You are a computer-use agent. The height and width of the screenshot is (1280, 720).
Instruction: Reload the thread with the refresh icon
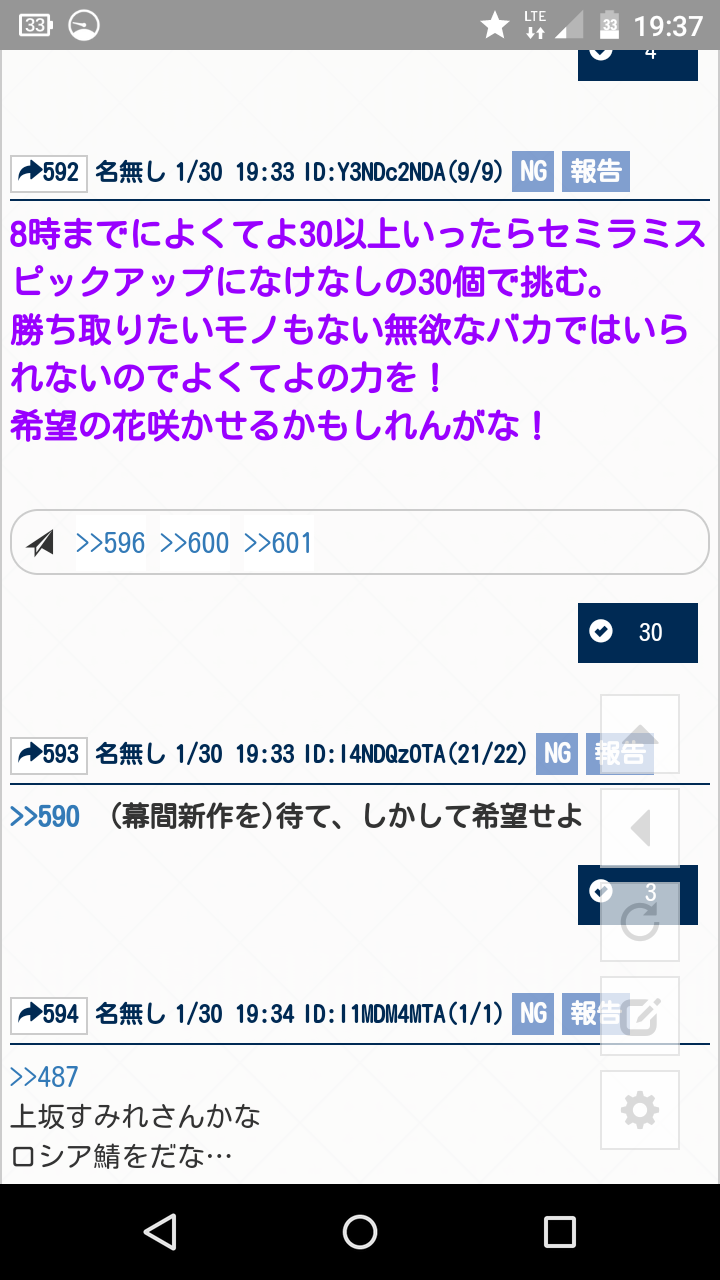coord(640,922)
